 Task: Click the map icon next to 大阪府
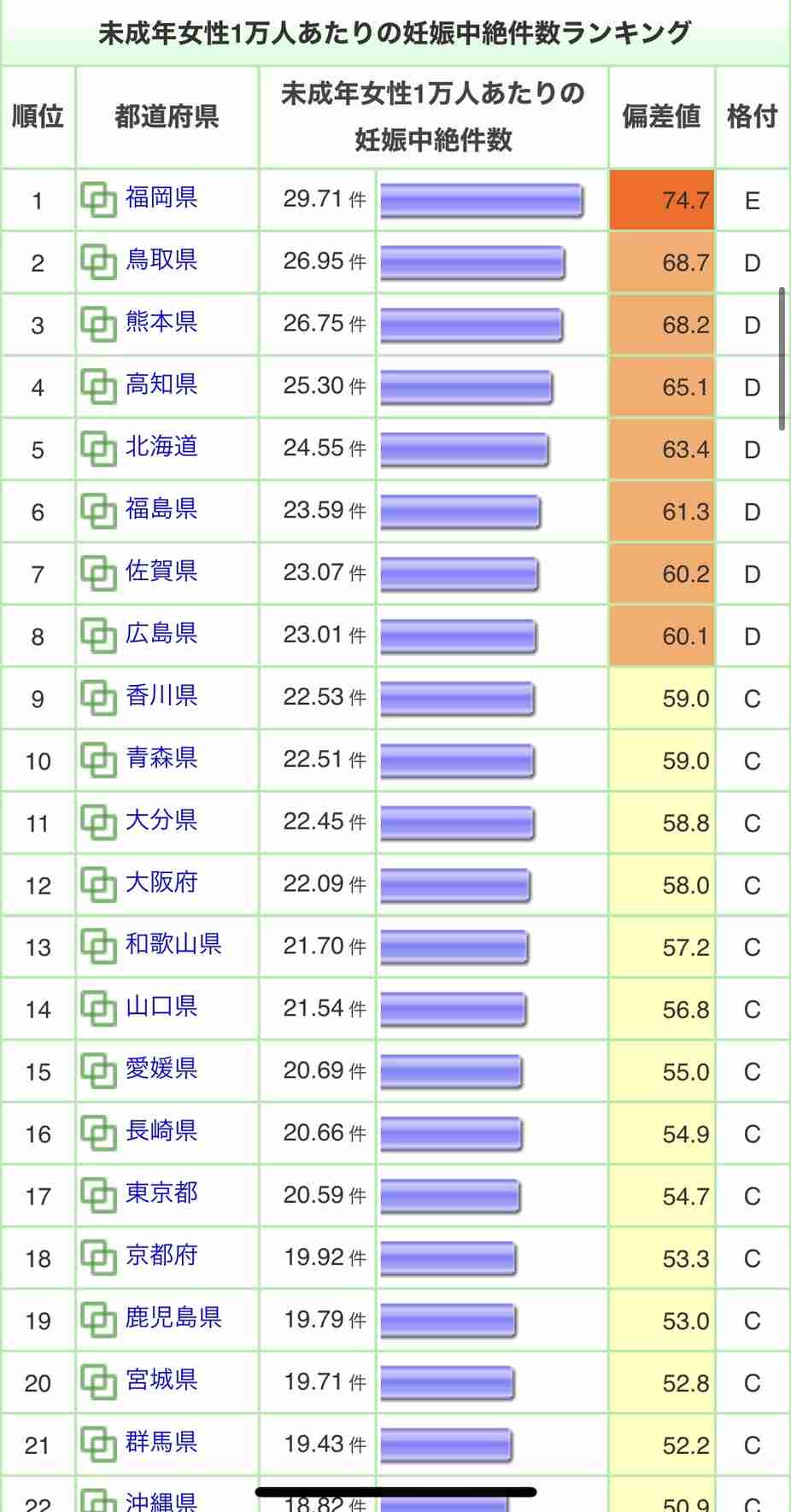pos(98,884)
